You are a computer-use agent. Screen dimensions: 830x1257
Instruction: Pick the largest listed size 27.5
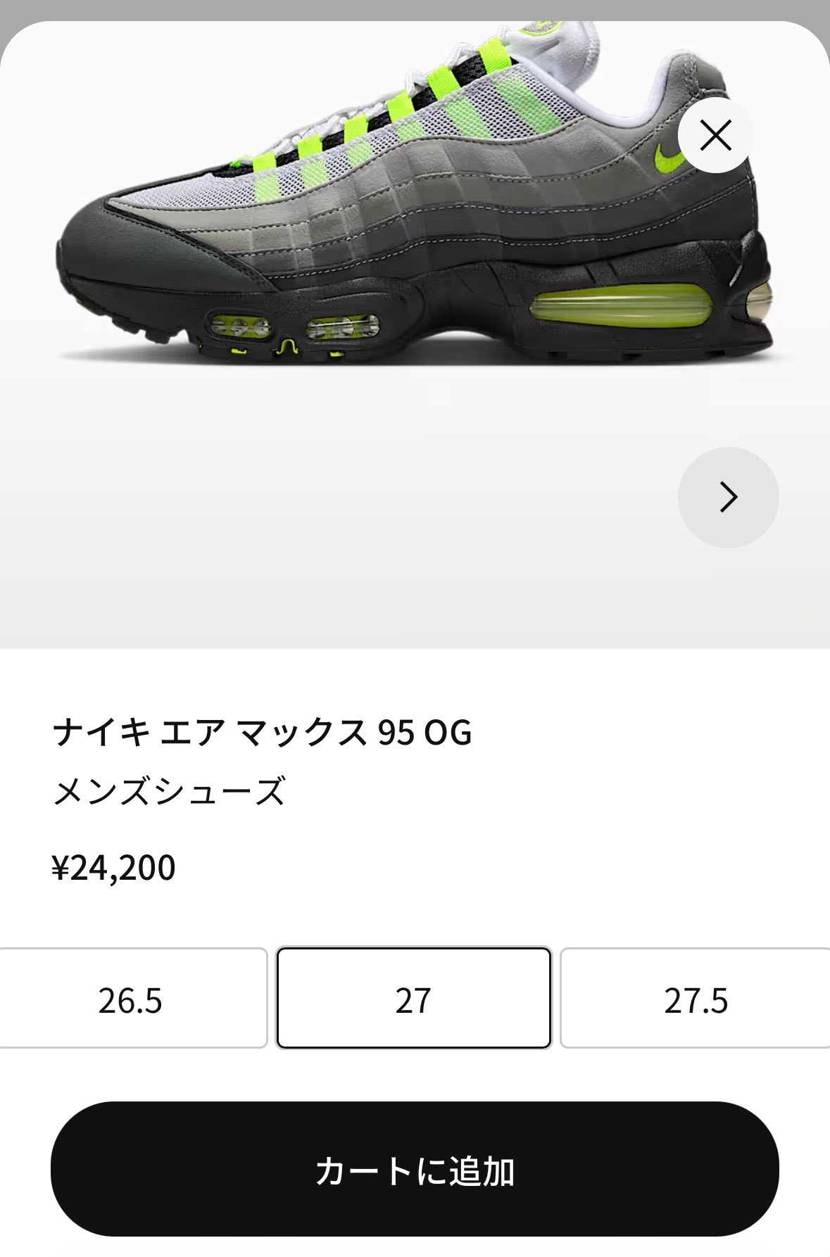pos(694,998)
